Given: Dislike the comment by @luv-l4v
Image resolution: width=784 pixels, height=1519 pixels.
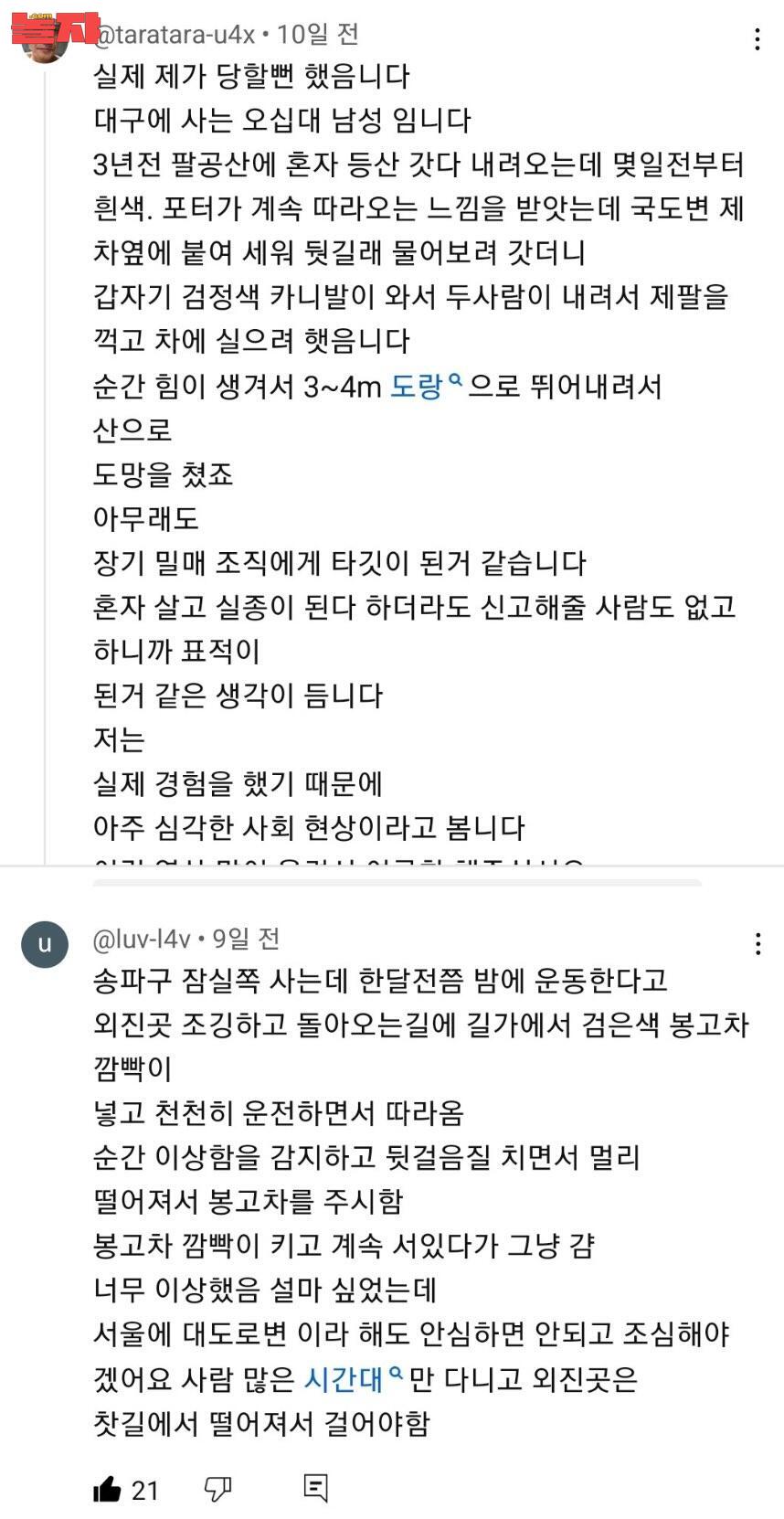Looking at the screenshot, I should point(217,1490).
